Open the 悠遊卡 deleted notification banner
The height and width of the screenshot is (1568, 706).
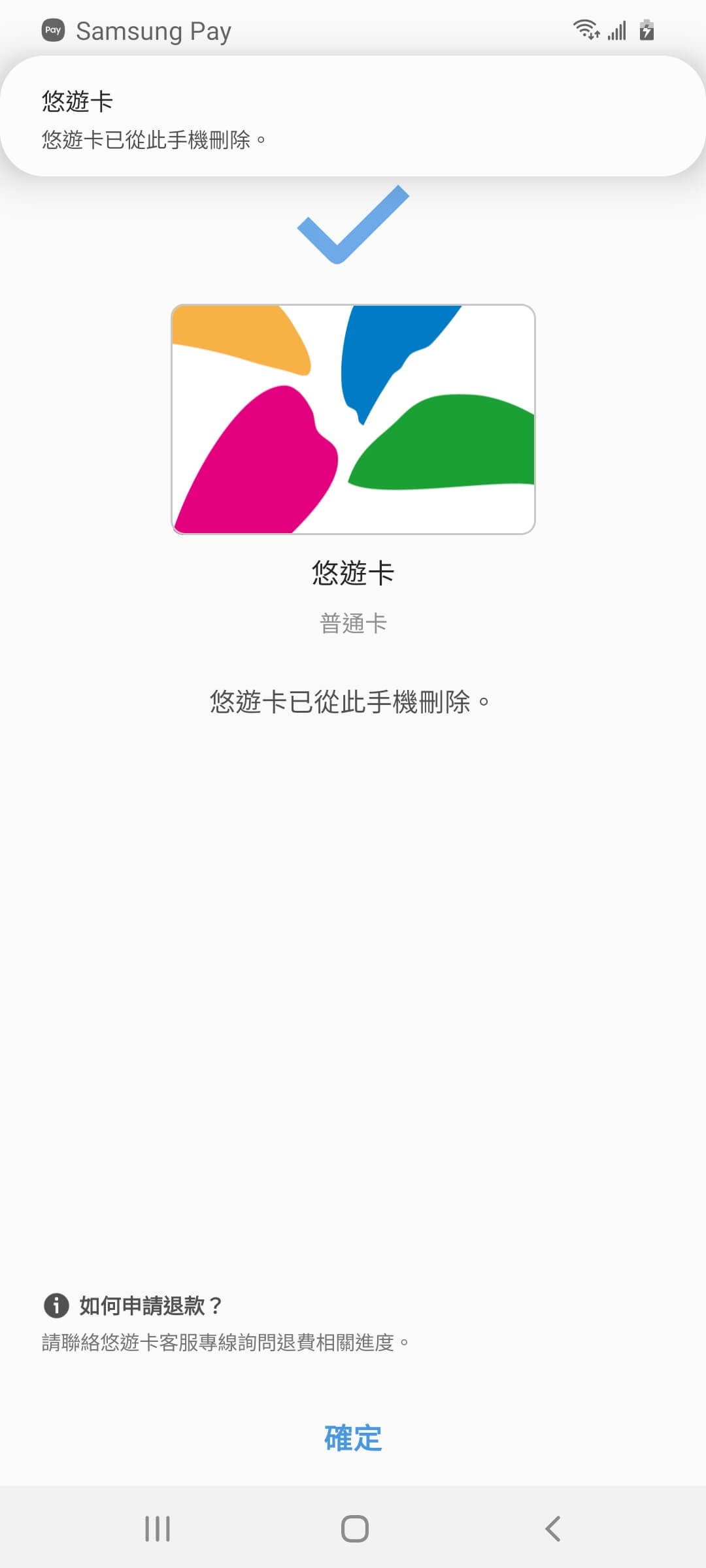coord(353,116)
